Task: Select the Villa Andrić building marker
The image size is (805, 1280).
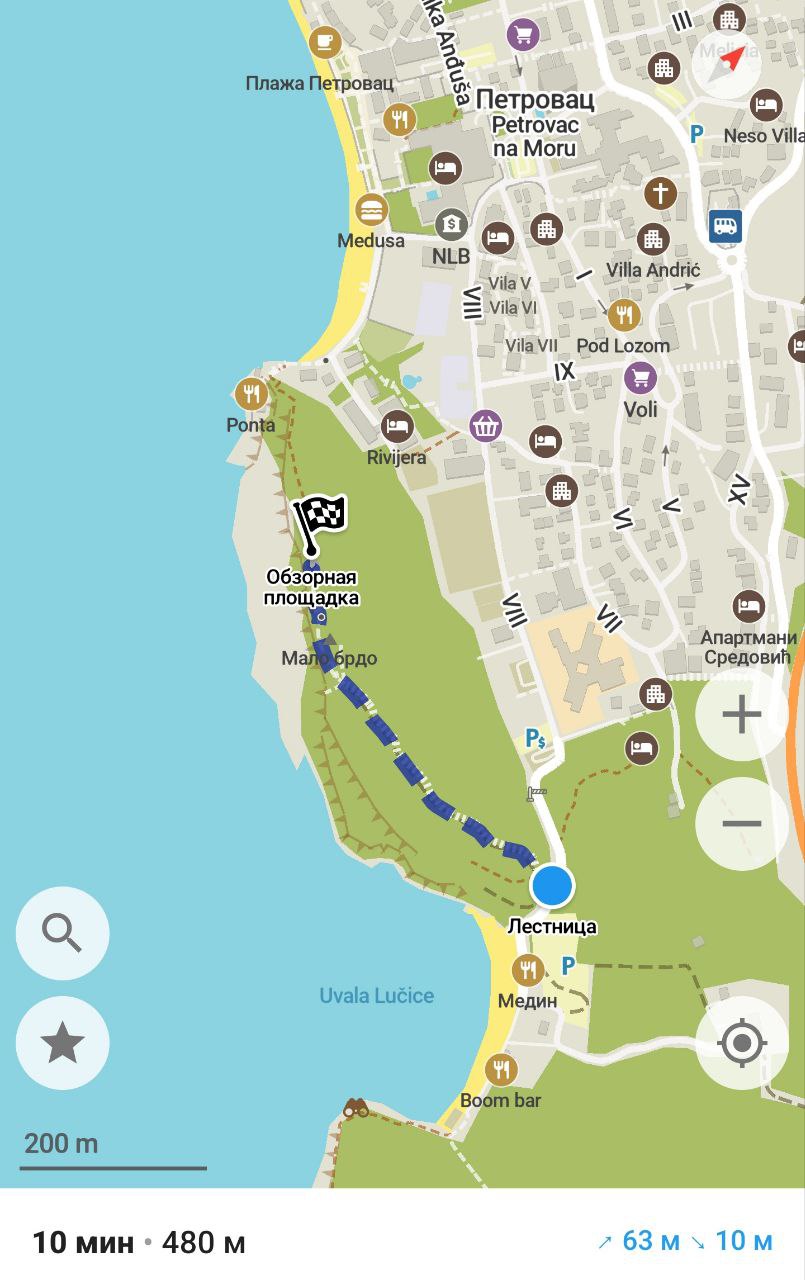Action: [653, 238]
